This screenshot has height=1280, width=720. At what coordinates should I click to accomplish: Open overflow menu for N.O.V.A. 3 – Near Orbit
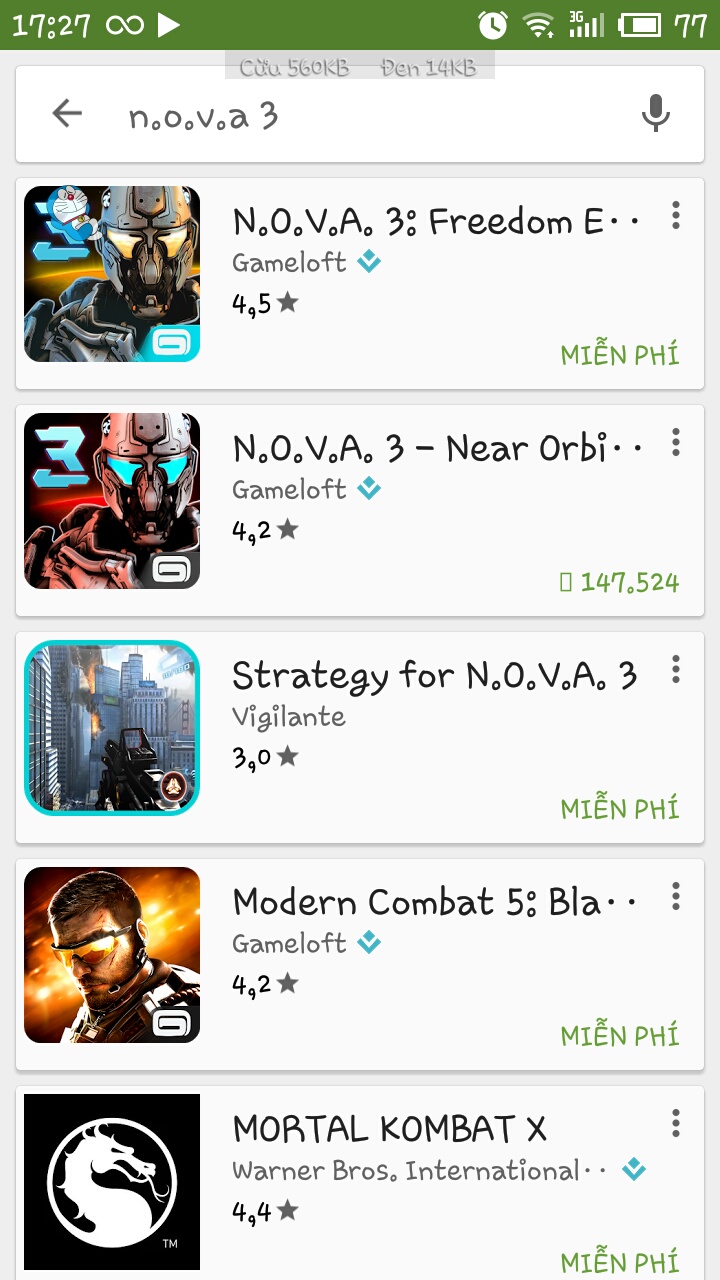676,442
